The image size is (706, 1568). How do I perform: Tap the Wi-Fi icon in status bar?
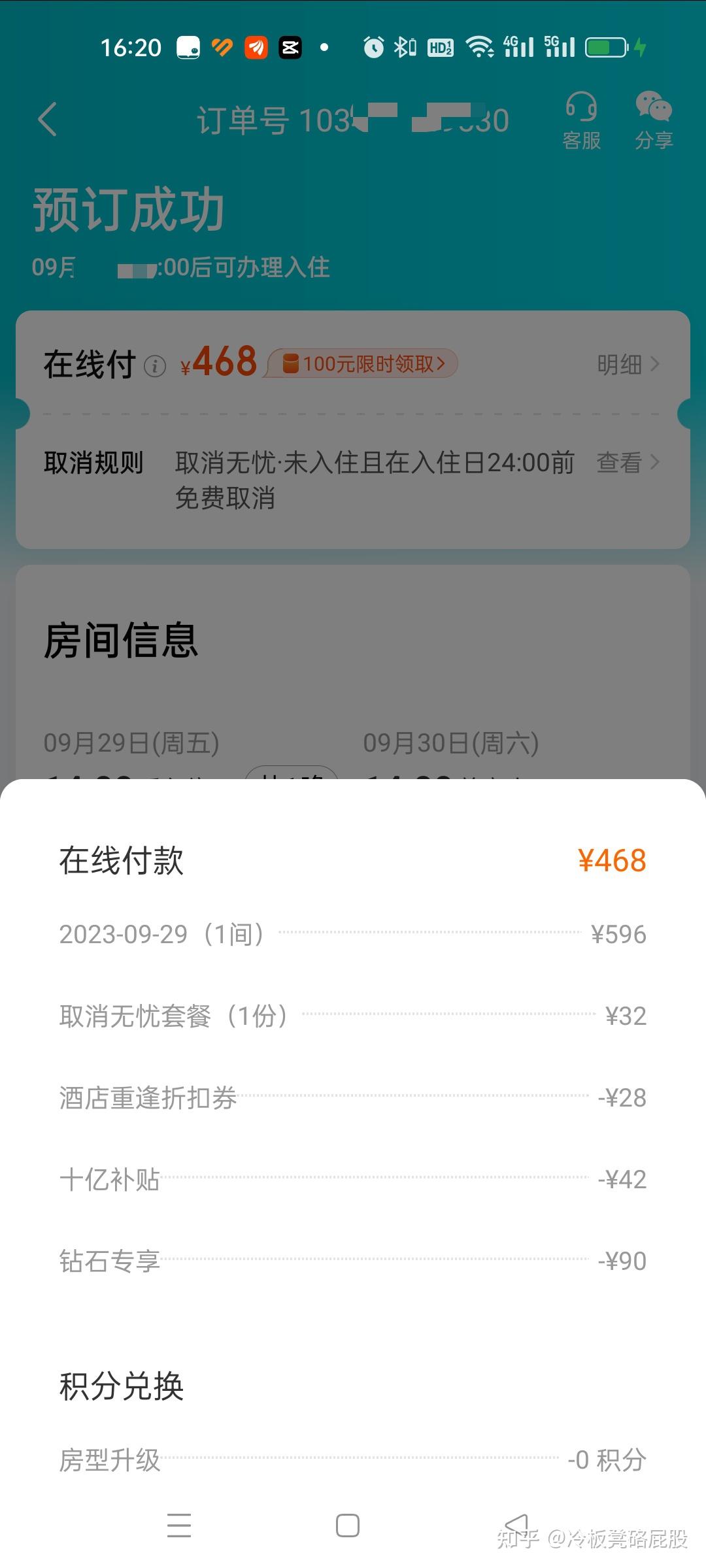pos(479,46)
